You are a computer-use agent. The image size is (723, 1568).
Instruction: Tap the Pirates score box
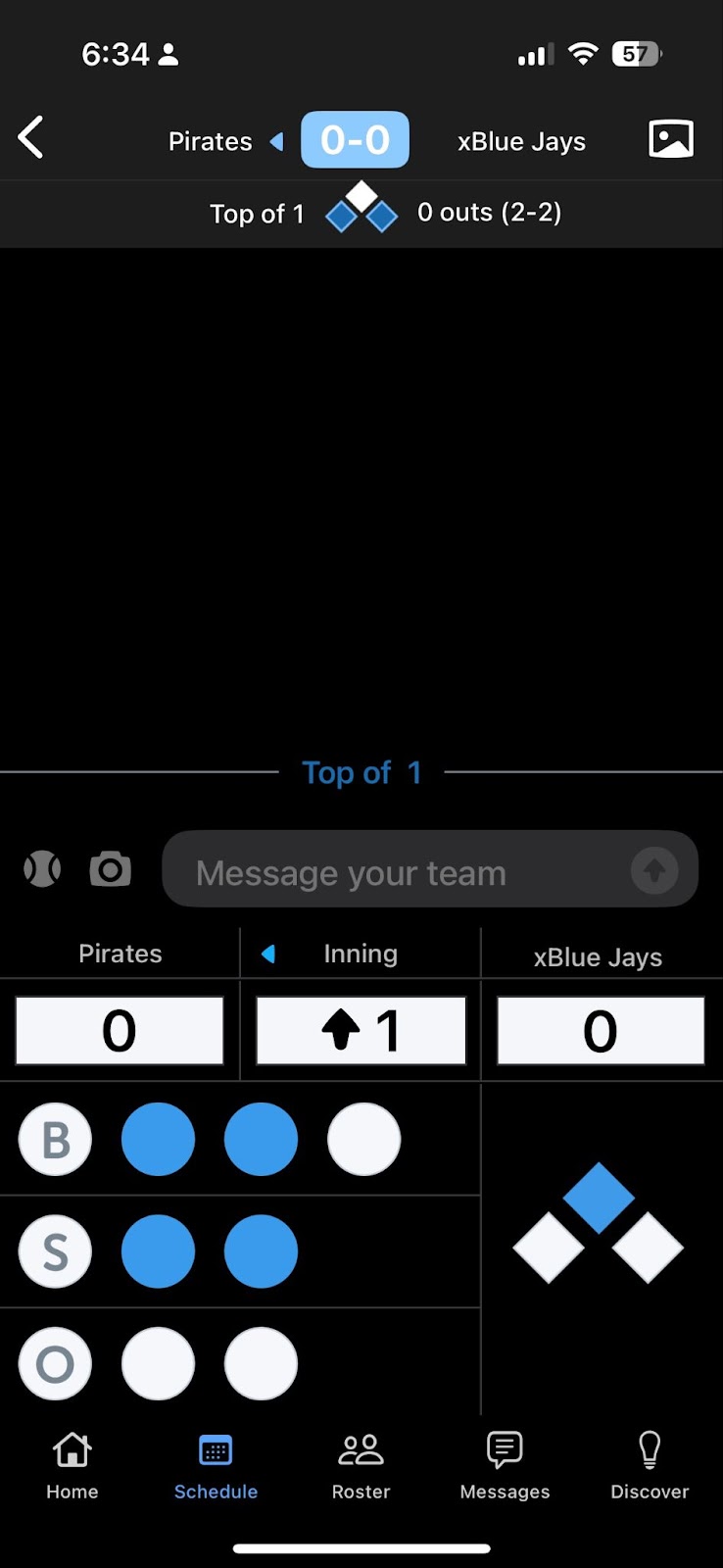(x=120, y=1030)
